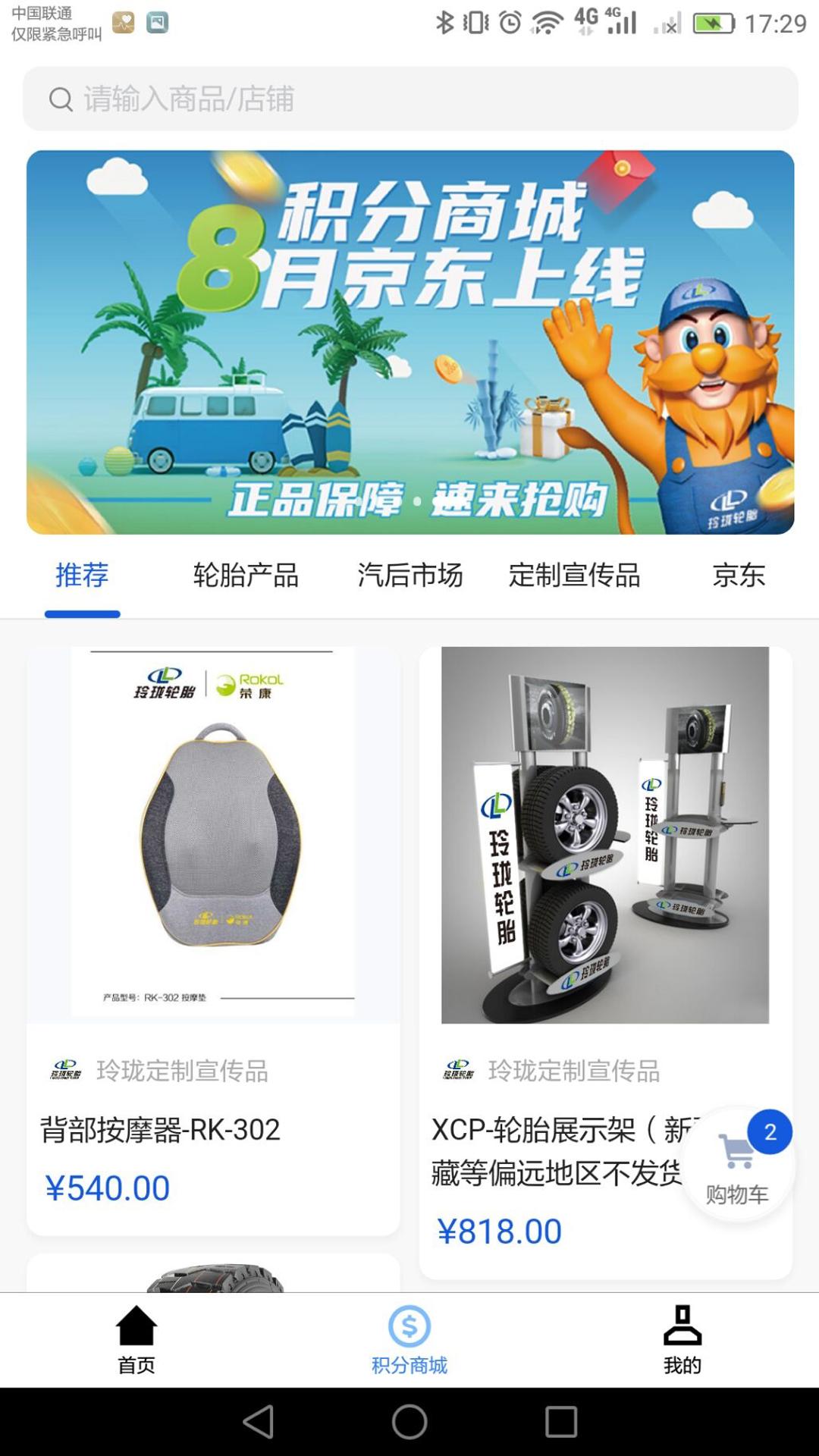Viewport: 819px width, 1456px height.
Task: Switch to the 京东 tab
Action: click(x=738, y=576)
